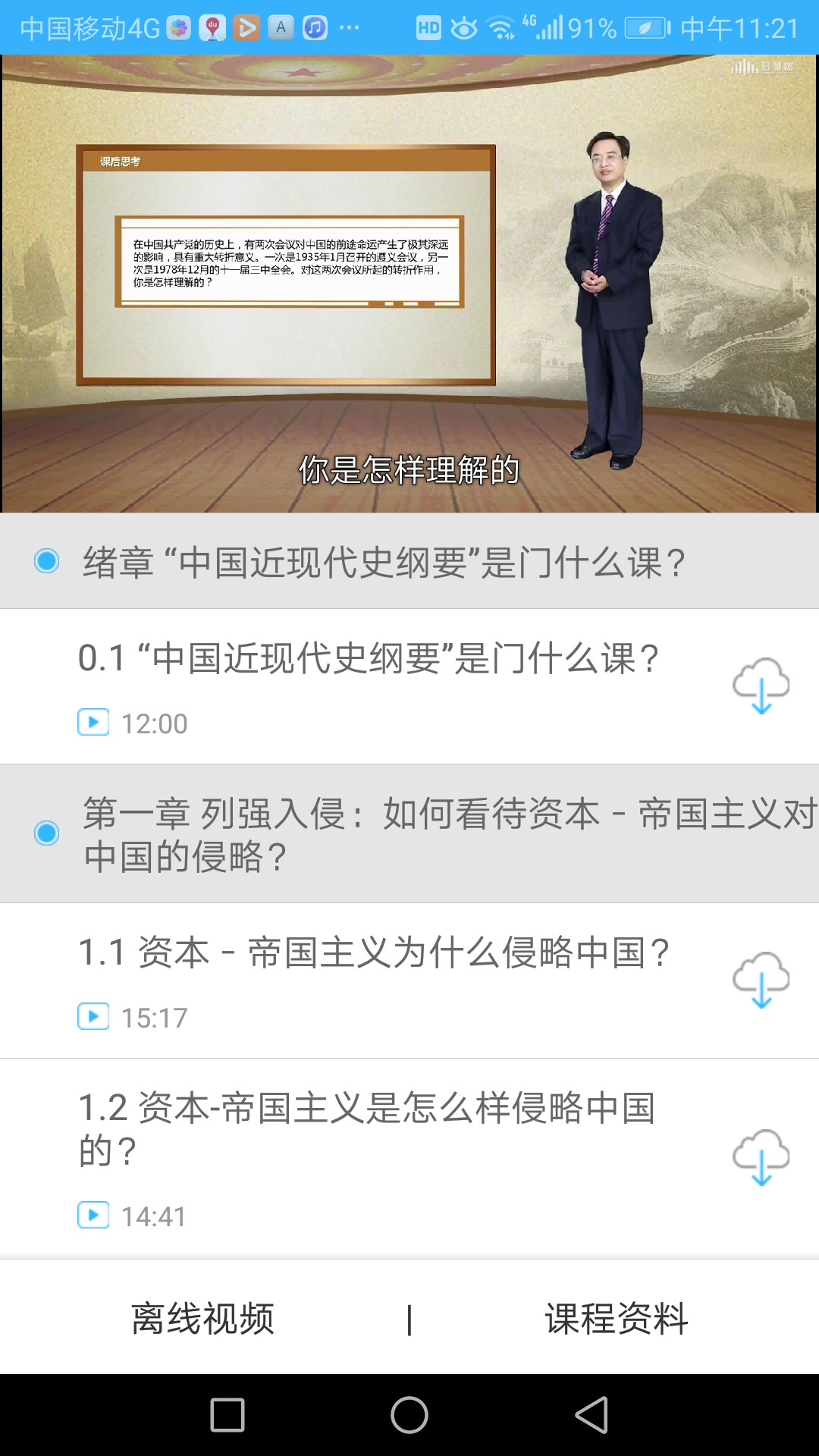Download lesson 0.1 video
Viewport: 819px width, 1456px height.
(x=761, y=686)
